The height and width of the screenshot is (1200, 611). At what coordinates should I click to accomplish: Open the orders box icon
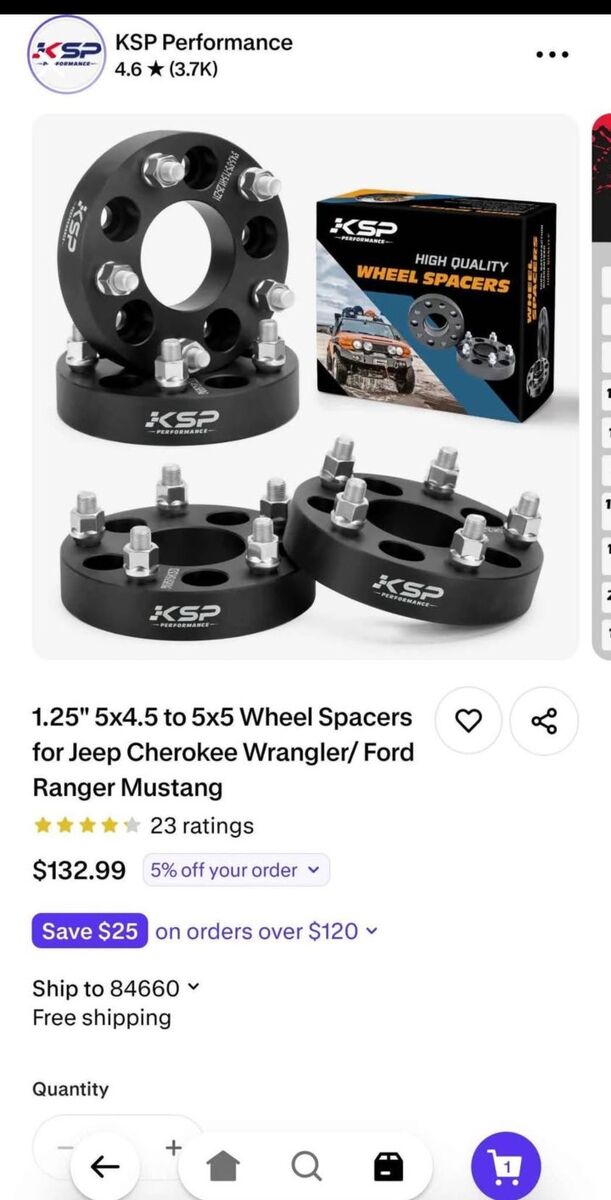(389, 1166)
